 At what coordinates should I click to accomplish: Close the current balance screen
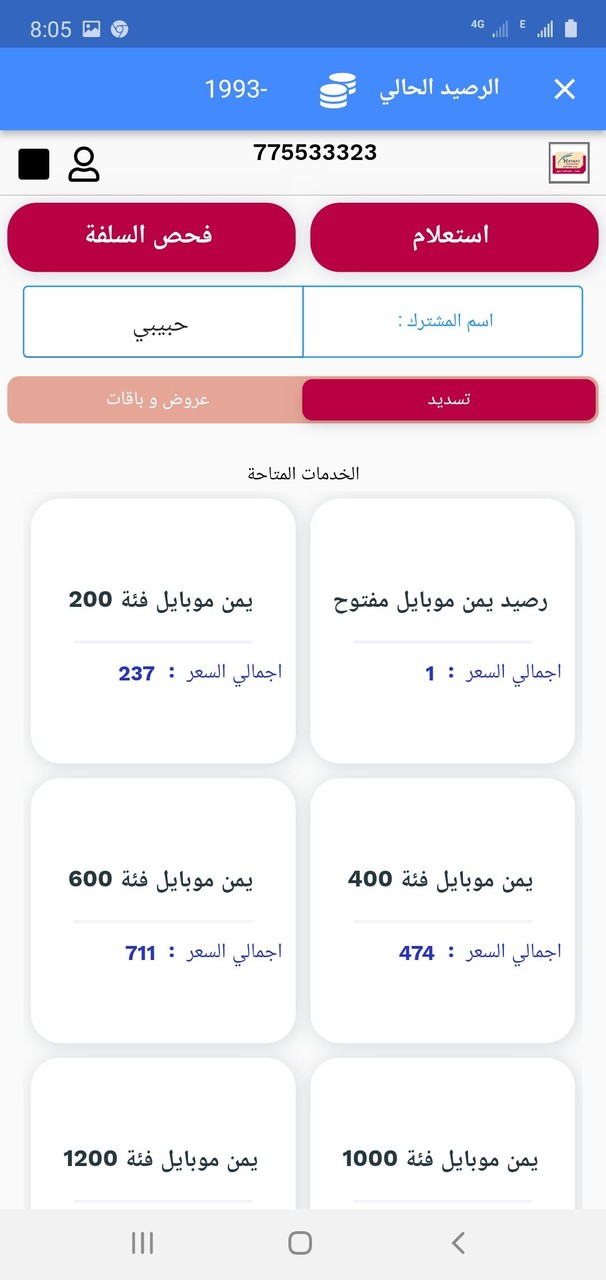tap(564, 89)
